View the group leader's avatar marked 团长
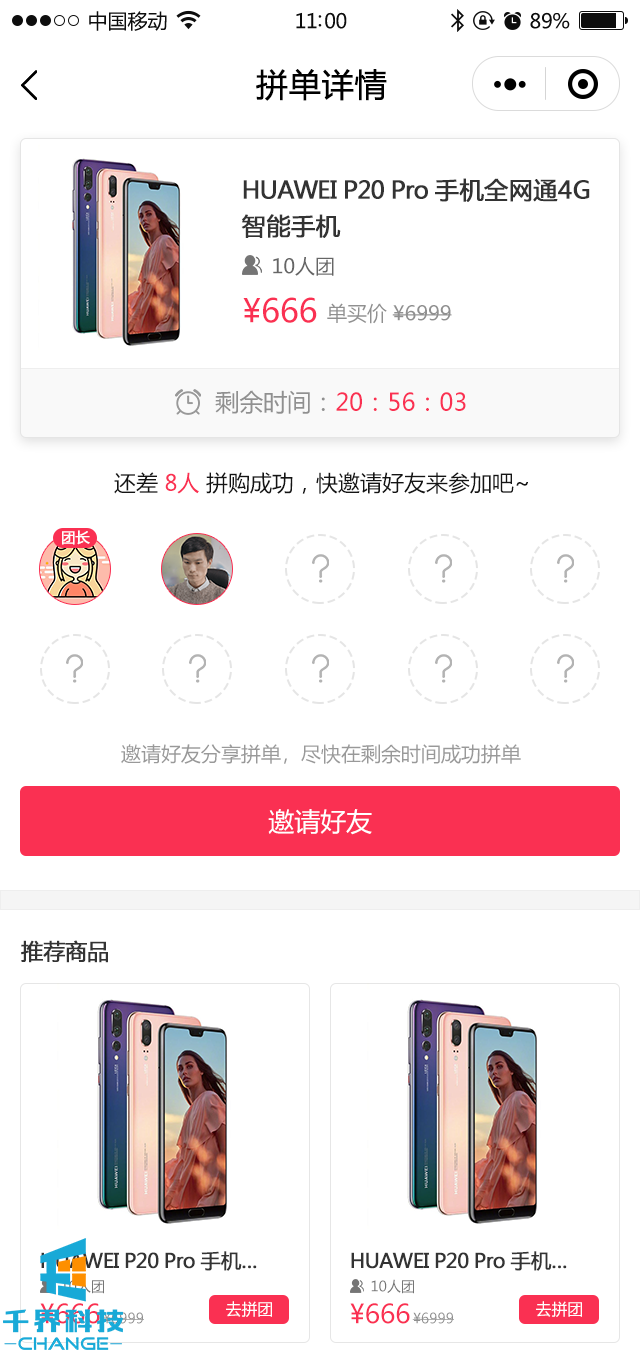 [x=75, y=569]
